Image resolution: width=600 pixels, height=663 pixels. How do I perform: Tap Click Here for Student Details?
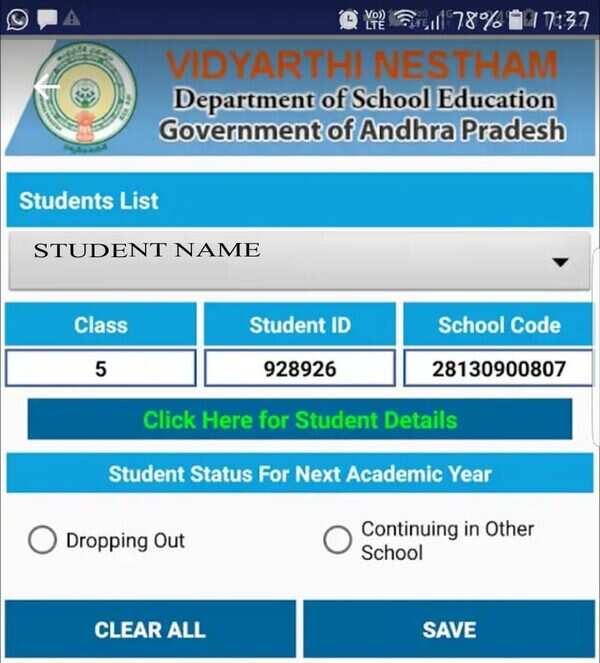pos(300,420)
